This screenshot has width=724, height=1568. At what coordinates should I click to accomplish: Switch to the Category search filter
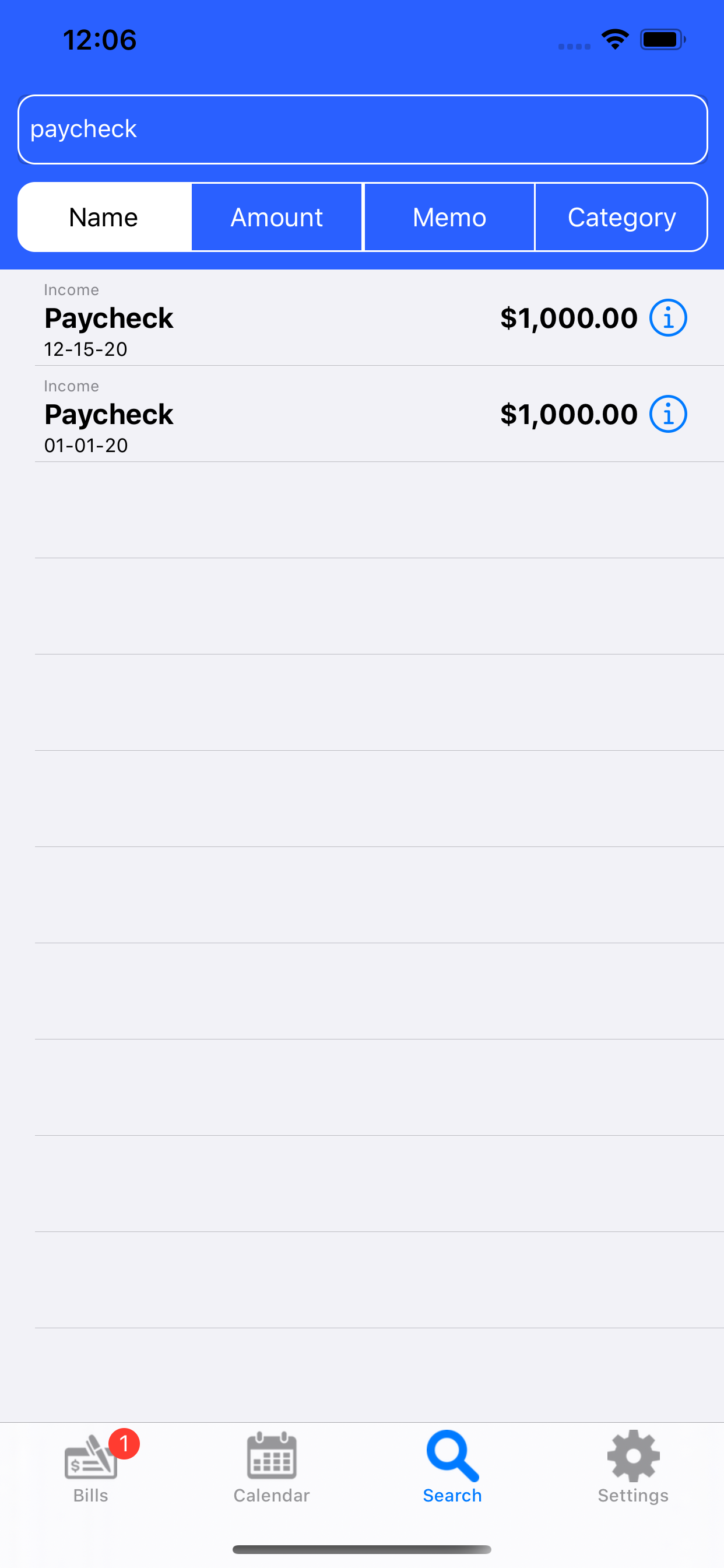click(621, 218)
